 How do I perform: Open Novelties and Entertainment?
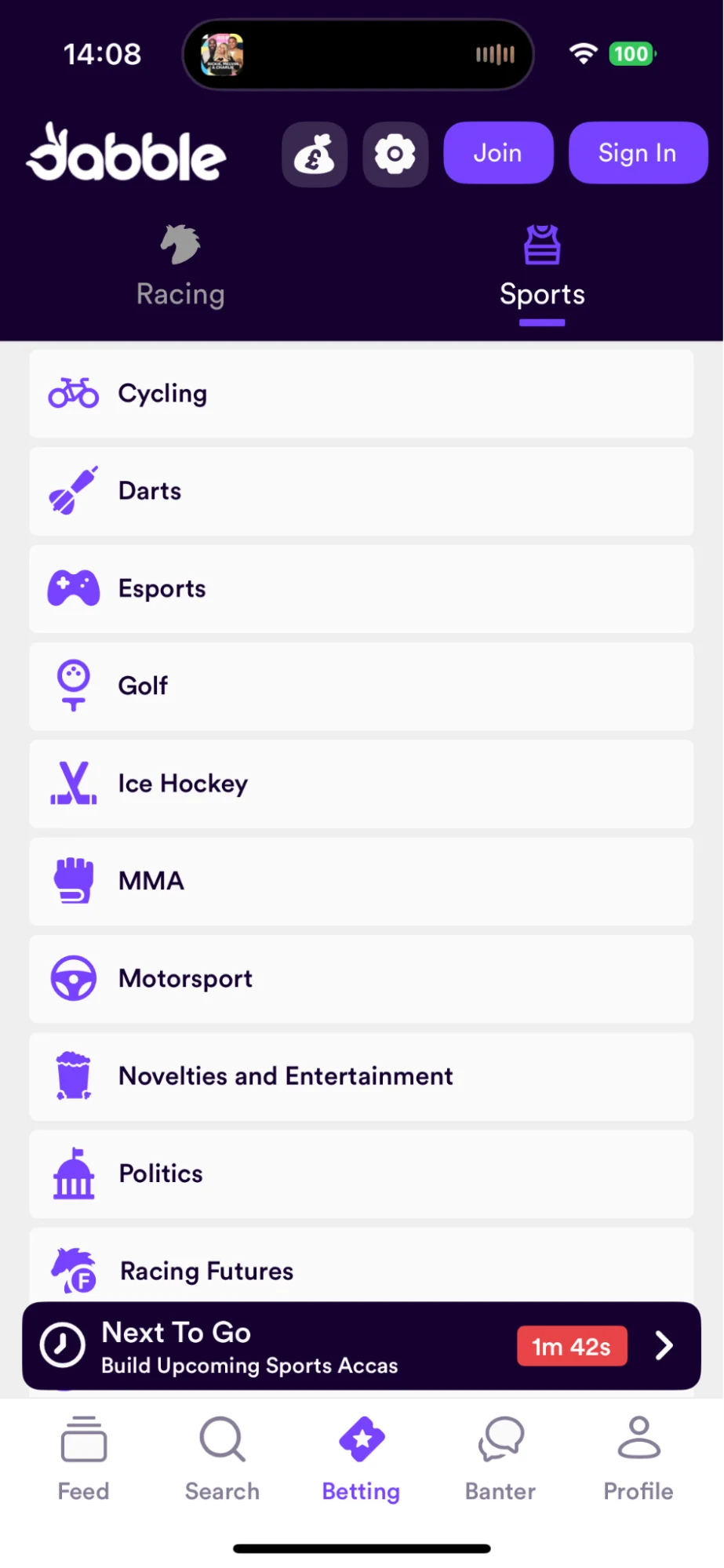point(362,1076)
